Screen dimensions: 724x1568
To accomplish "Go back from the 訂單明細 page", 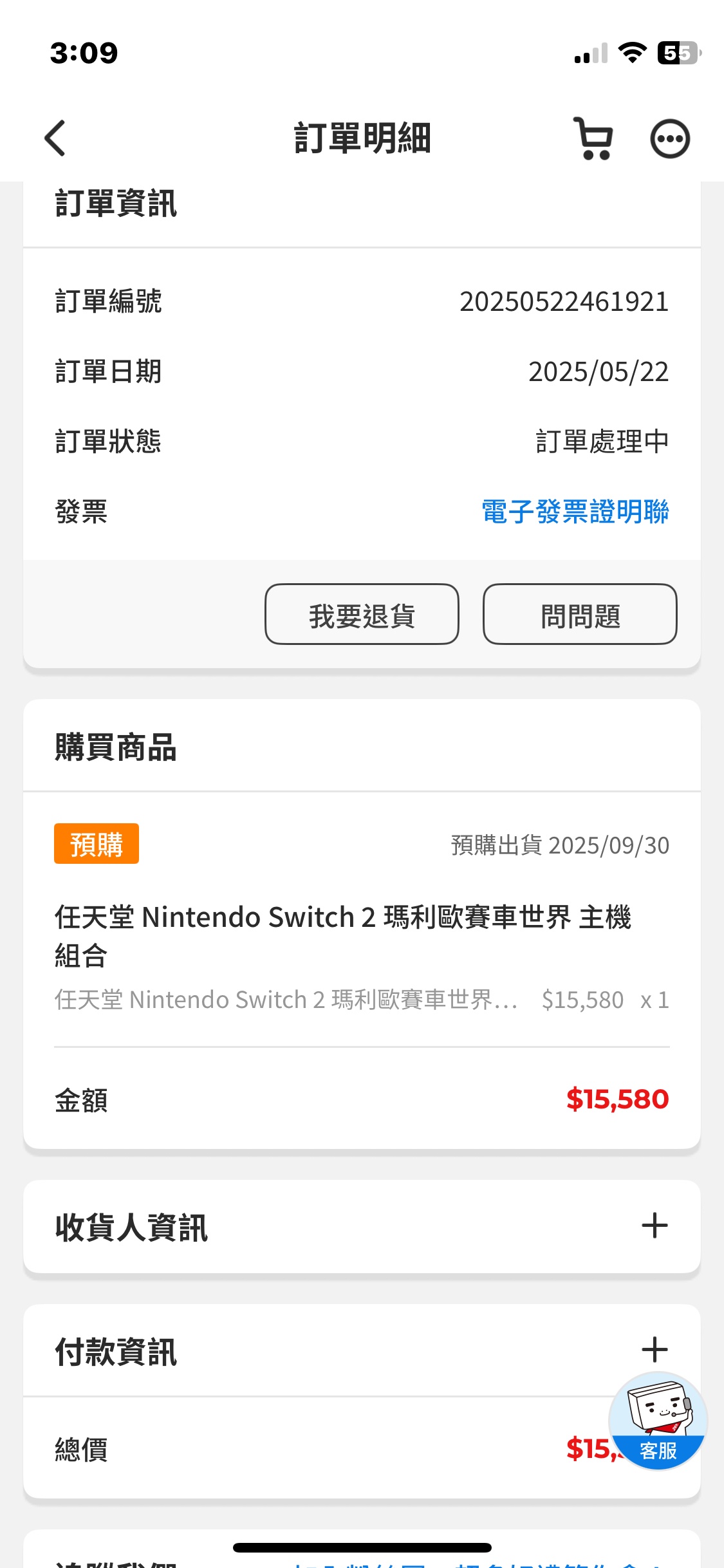I will [55, 138].
